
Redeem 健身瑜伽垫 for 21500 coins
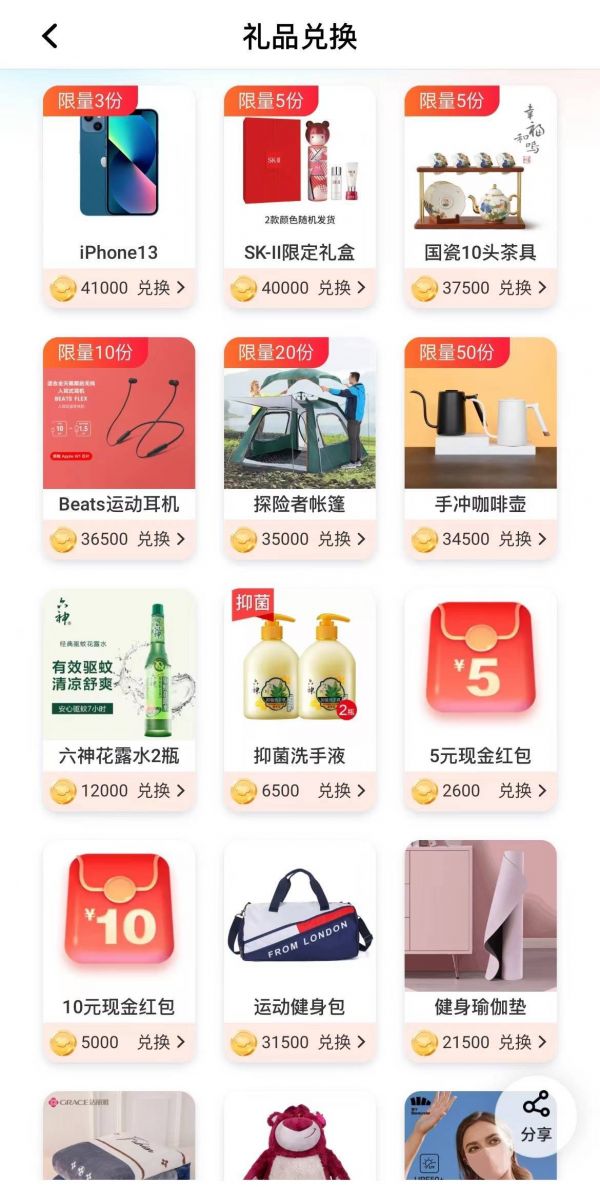tap(480, 1042)
